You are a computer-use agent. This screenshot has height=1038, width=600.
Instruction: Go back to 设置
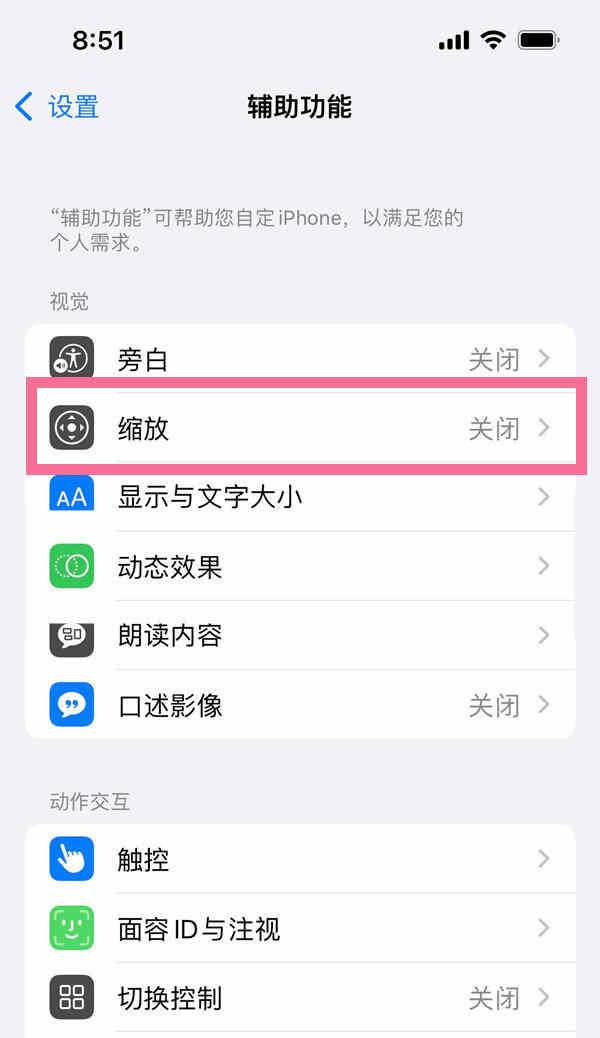point(56,107)
